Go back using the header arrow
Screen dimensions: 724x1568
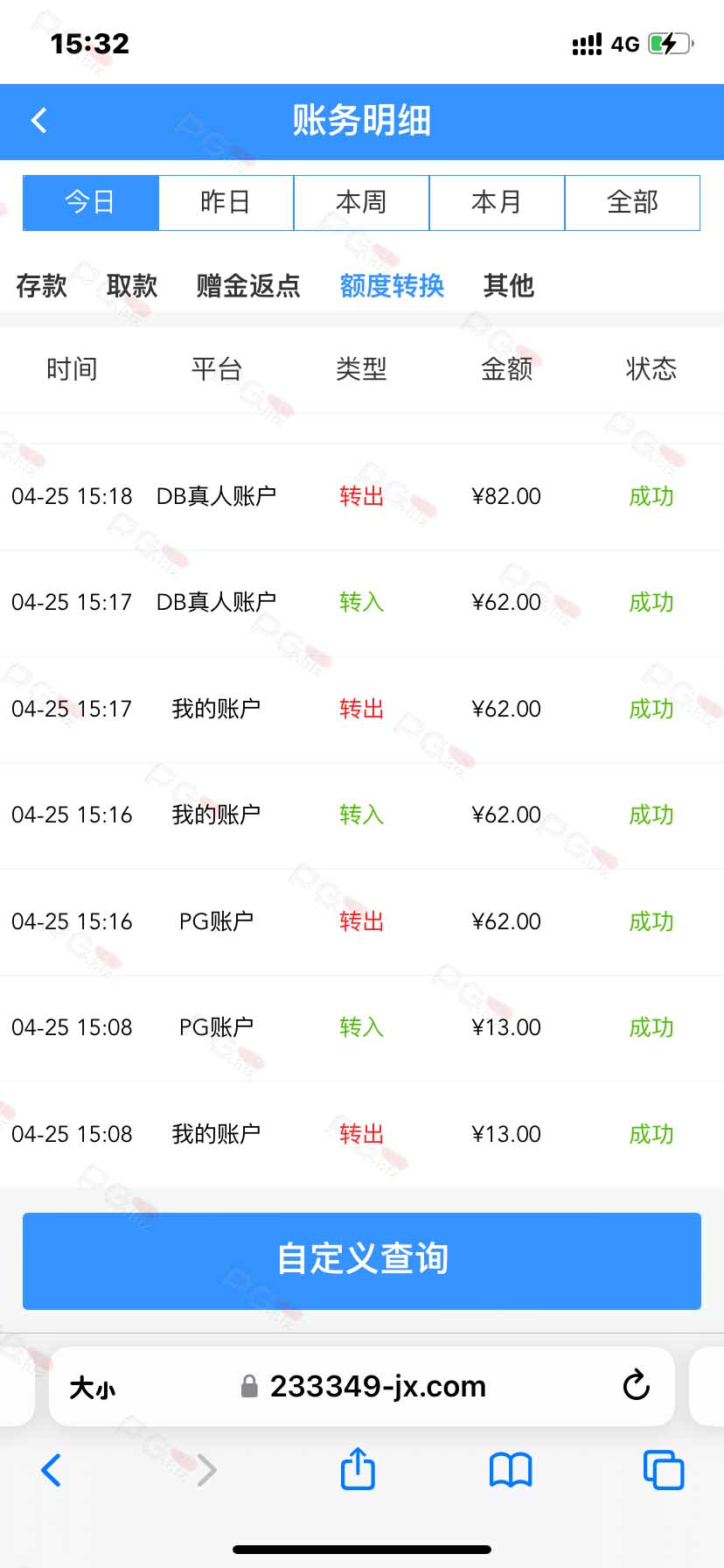[x=38, y=121]
